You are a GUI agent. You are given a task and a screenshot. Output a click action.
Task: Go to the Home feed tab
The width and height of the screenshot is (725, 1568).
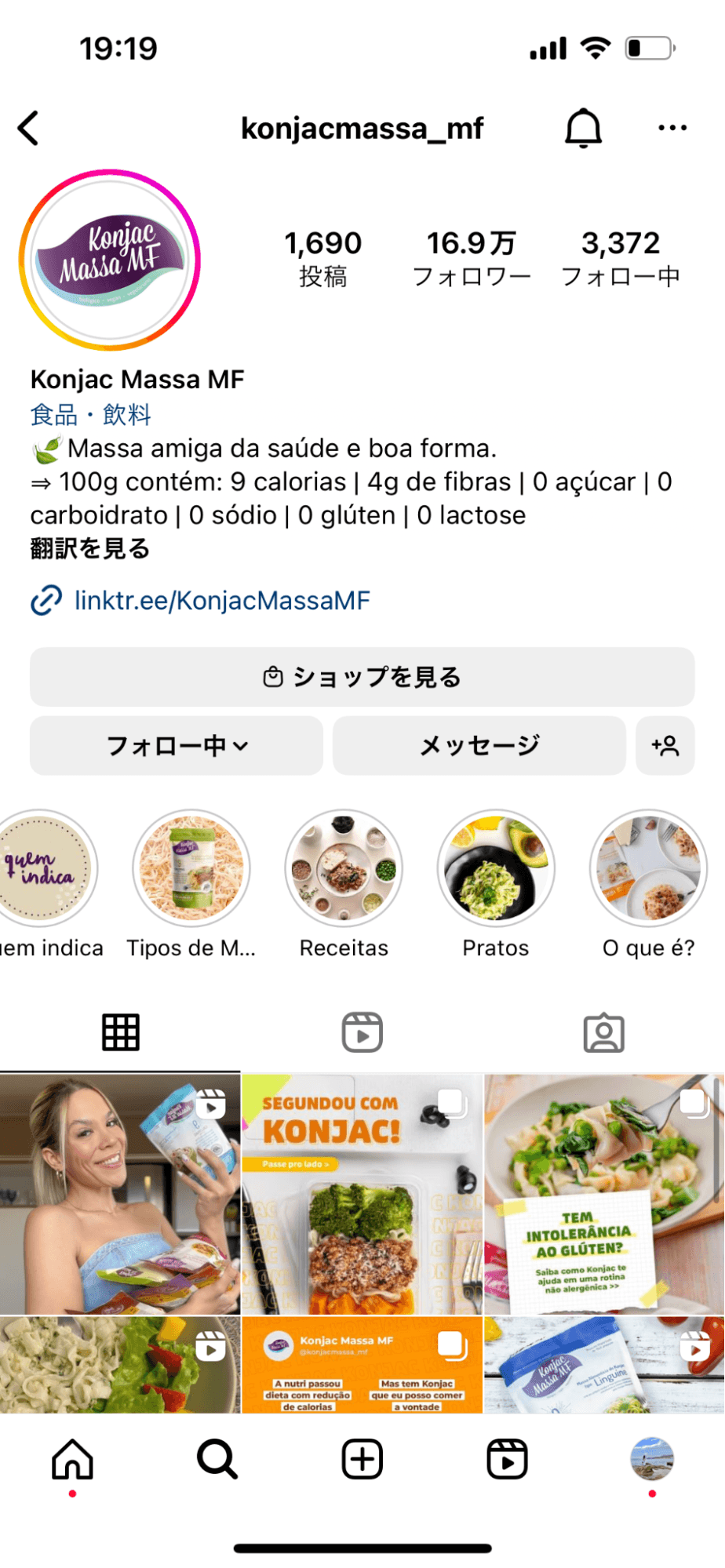pos(72,1460)
